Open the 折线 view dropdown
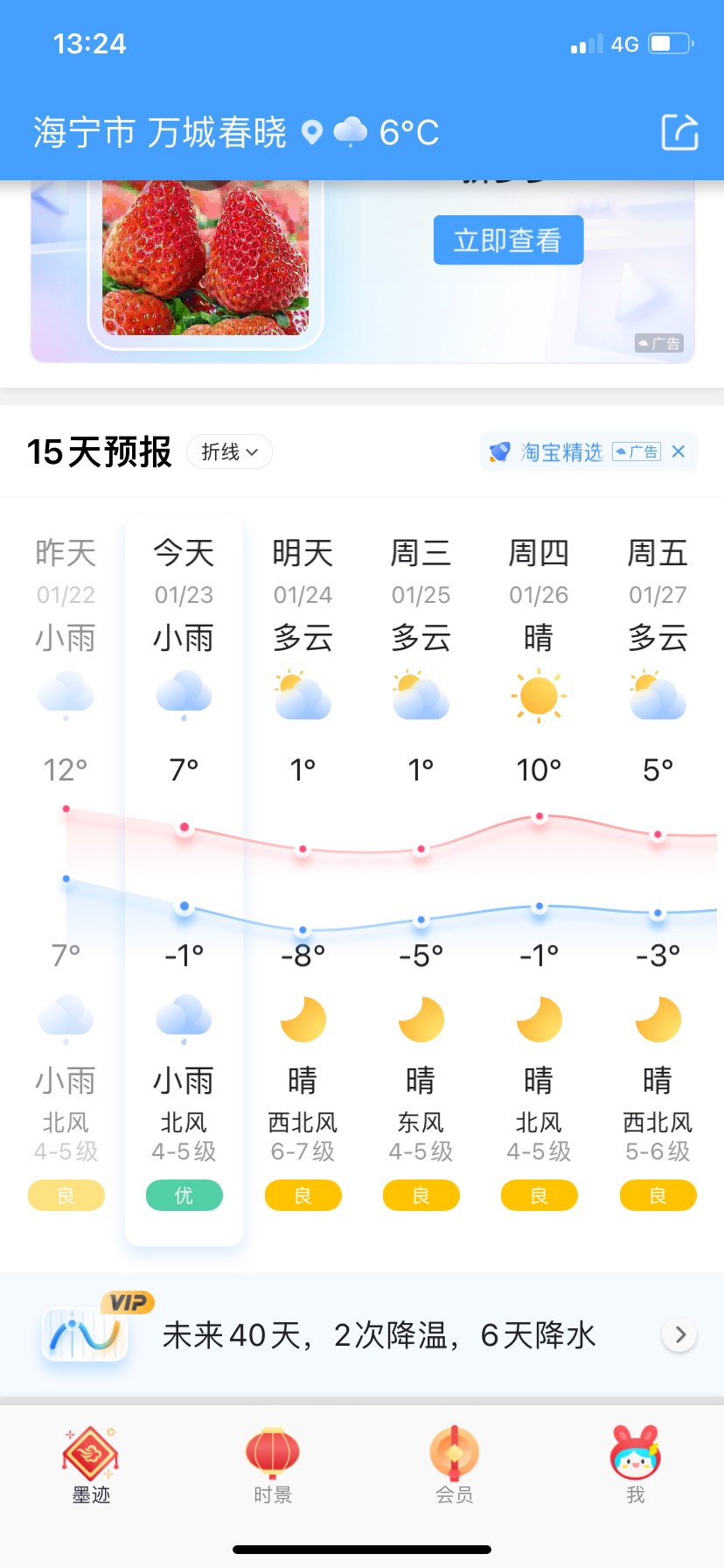 pos(229,451)
